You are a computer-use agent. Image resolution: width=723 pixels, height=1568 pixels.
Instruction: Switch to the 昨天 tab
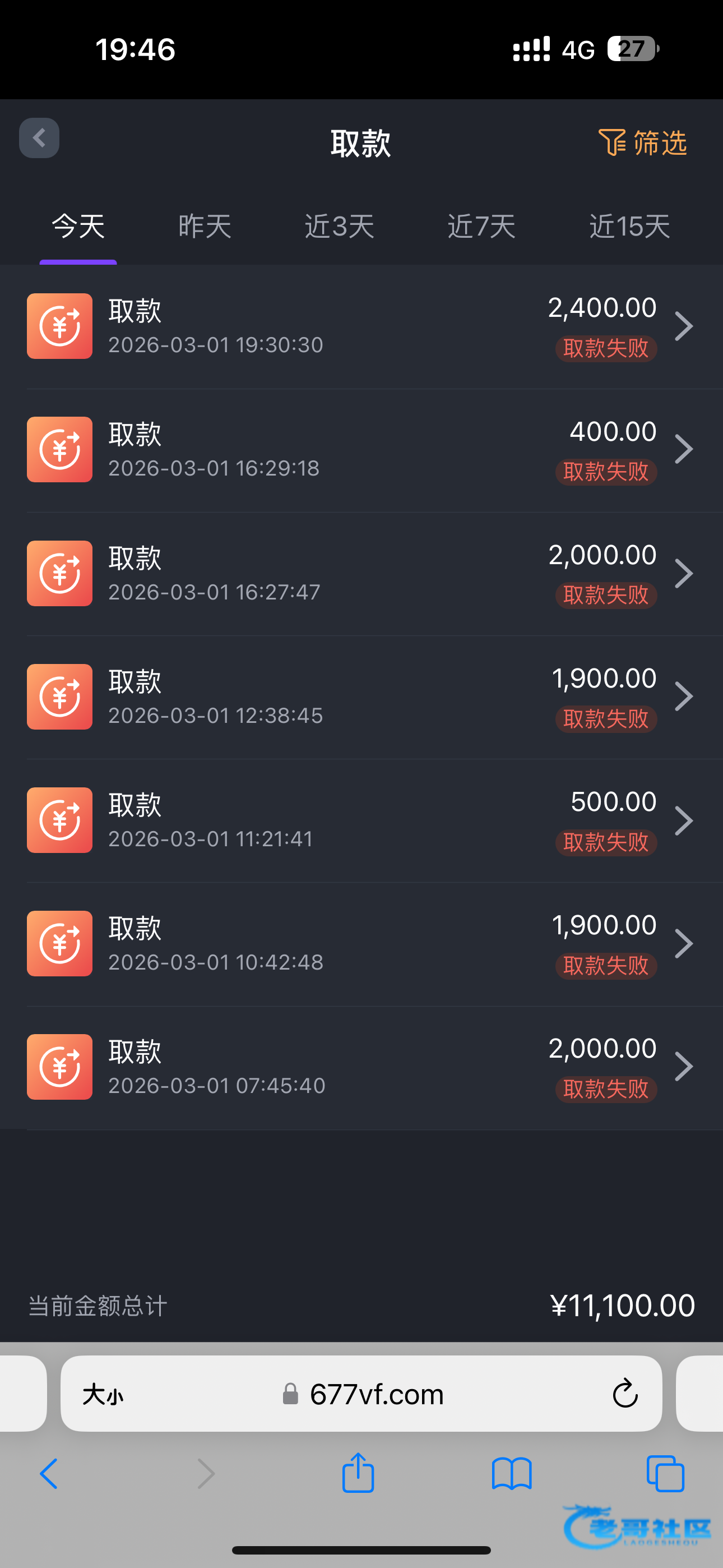click(x=205, y=227)
